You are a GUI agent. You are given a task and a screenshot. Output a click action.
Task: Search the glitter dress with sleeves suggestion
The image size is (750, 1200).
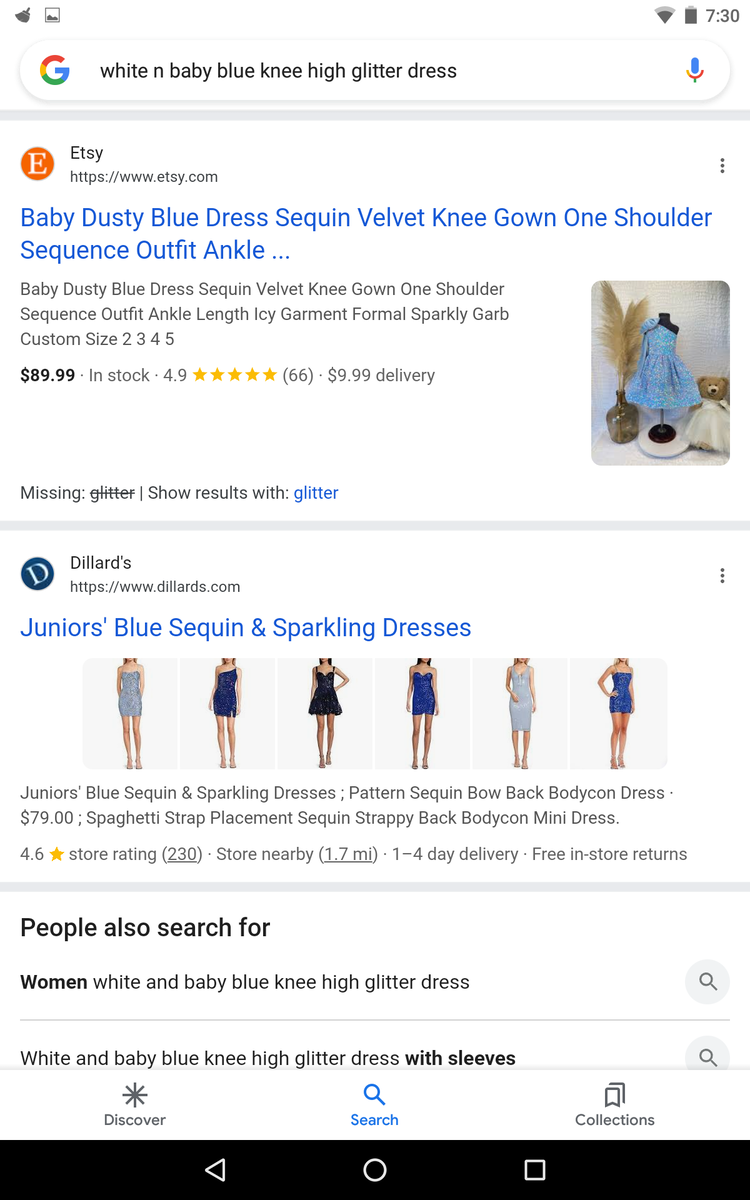tap(268, 1057)
